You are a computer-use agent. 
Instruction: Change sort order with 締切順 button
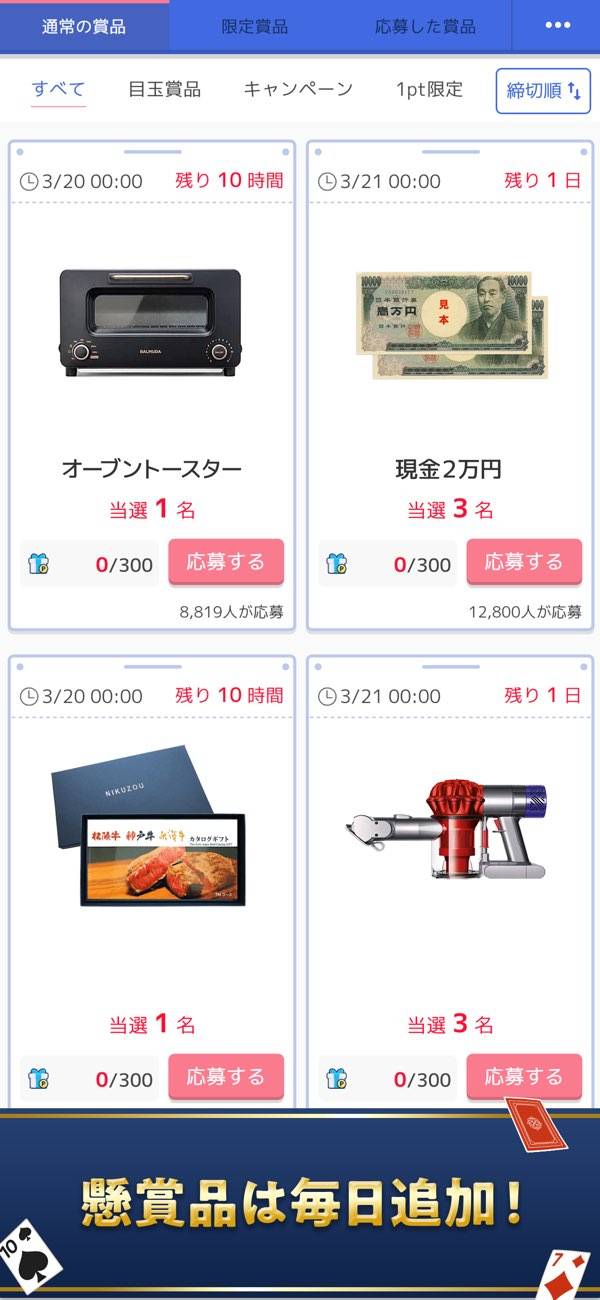click(543, 91)
